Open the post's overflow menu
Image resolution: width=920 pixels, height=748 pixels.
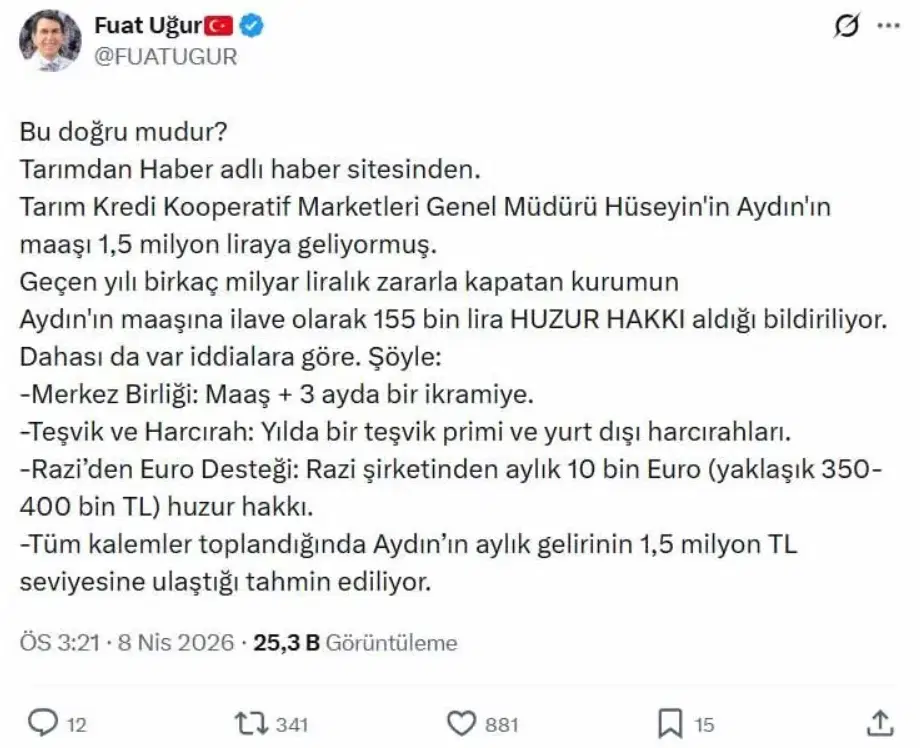[887, 27]
